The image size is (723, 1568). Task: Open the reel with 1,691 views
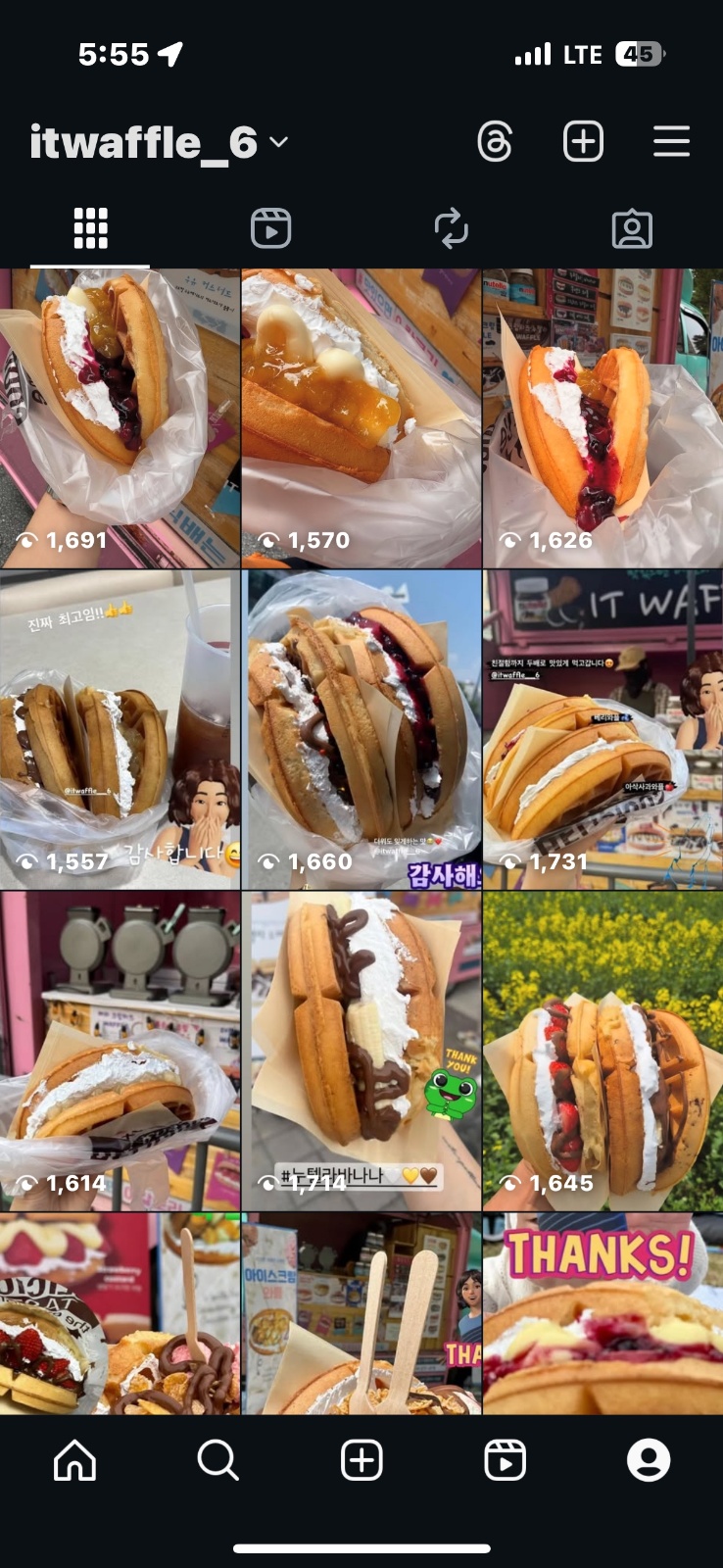point(120,418)
